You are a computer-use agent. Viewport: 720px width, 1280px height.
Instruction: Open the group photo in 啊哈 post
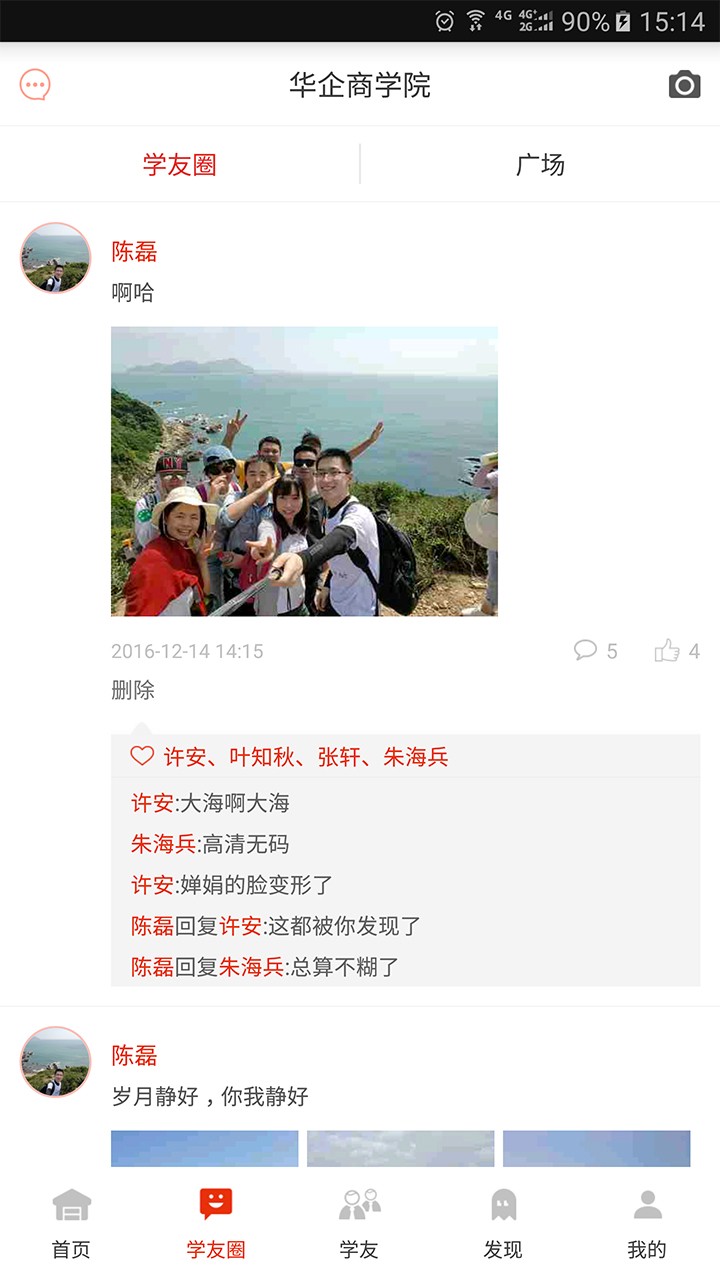pos(304,471)
